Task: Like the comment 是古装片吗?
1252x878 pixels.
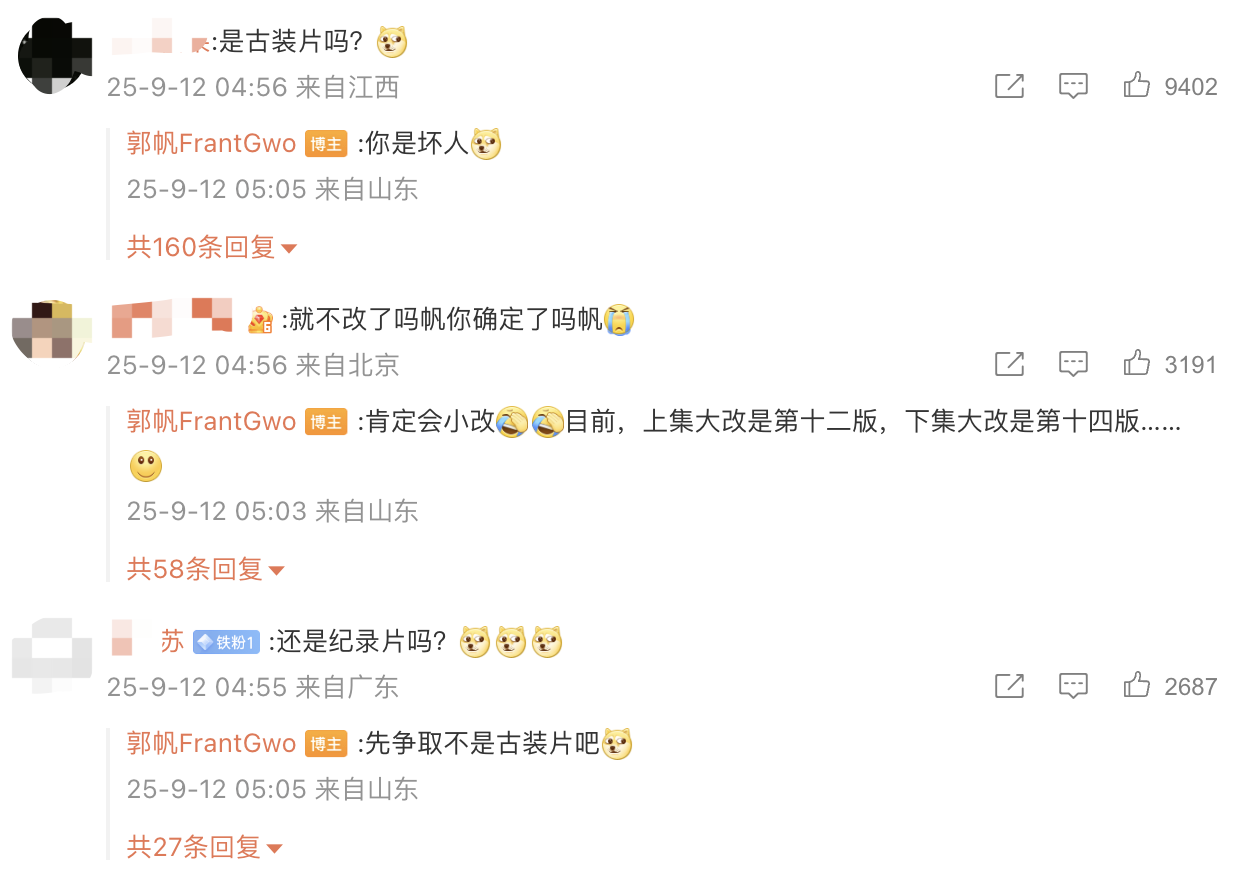Action: point(1137,86)
